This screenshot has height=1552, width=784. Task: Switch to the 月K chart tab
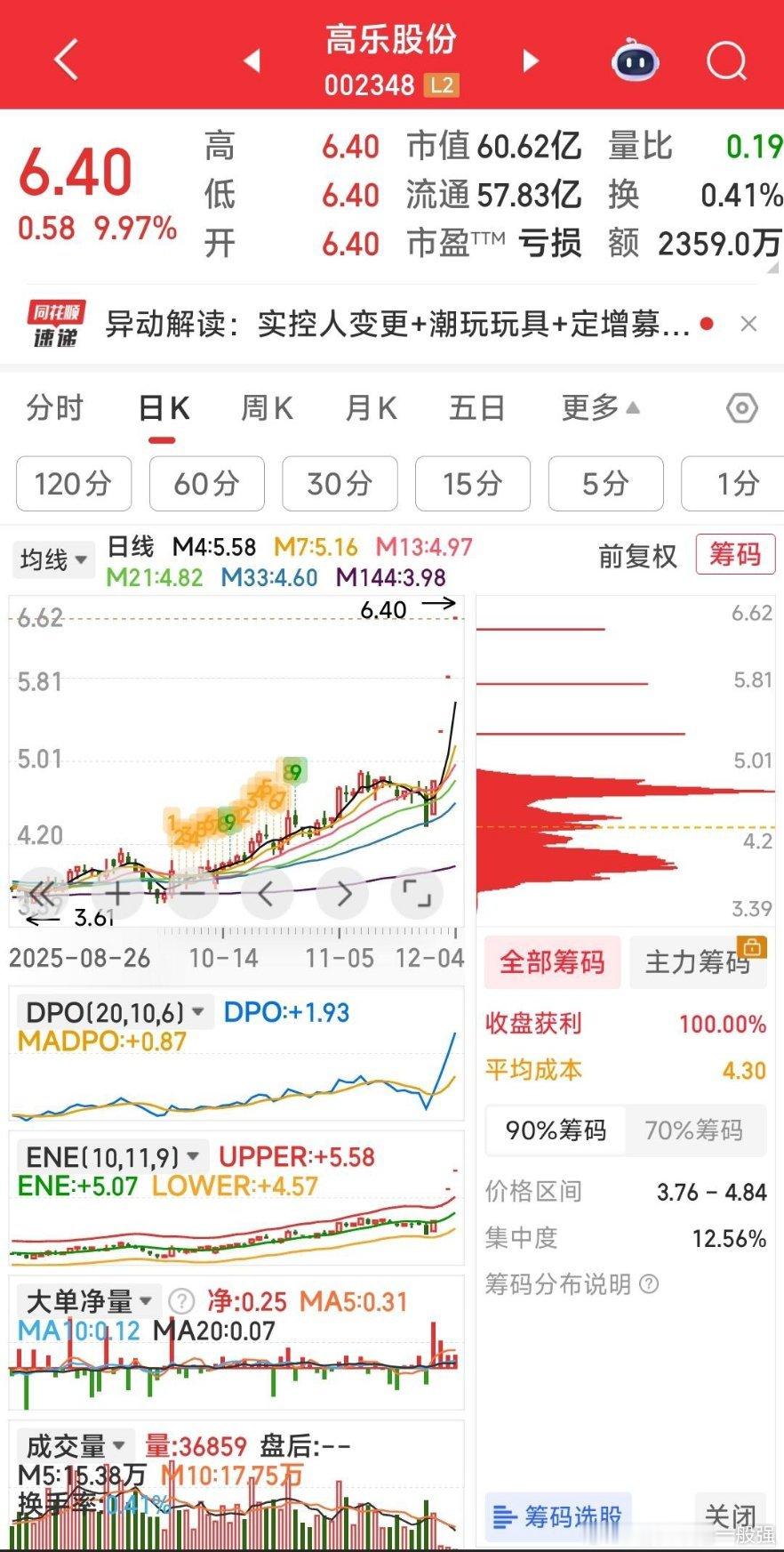371,408
